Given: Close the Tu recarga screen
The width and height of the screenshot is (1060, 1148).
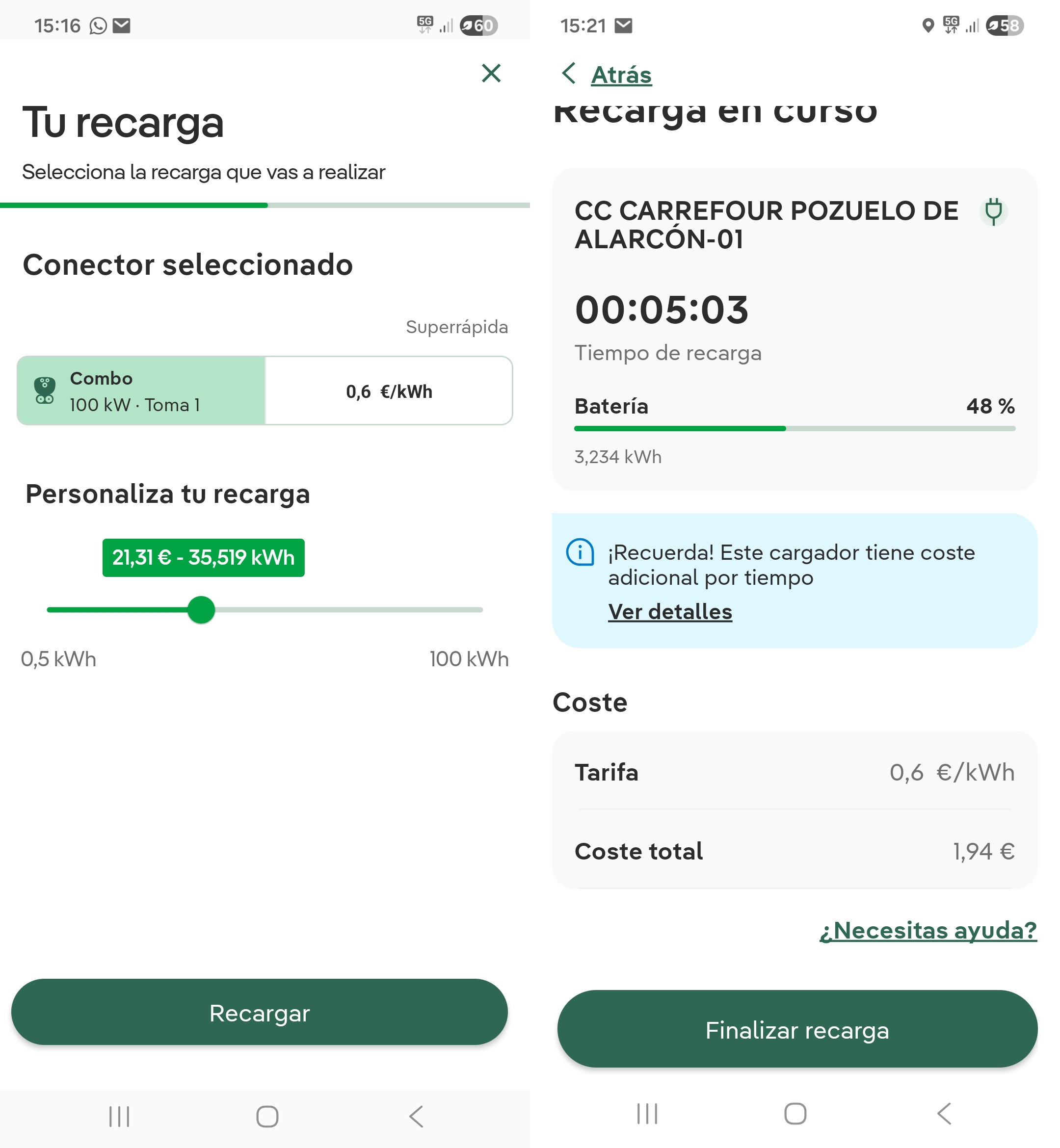Looking at the screenshot, I should pos(491,74).
